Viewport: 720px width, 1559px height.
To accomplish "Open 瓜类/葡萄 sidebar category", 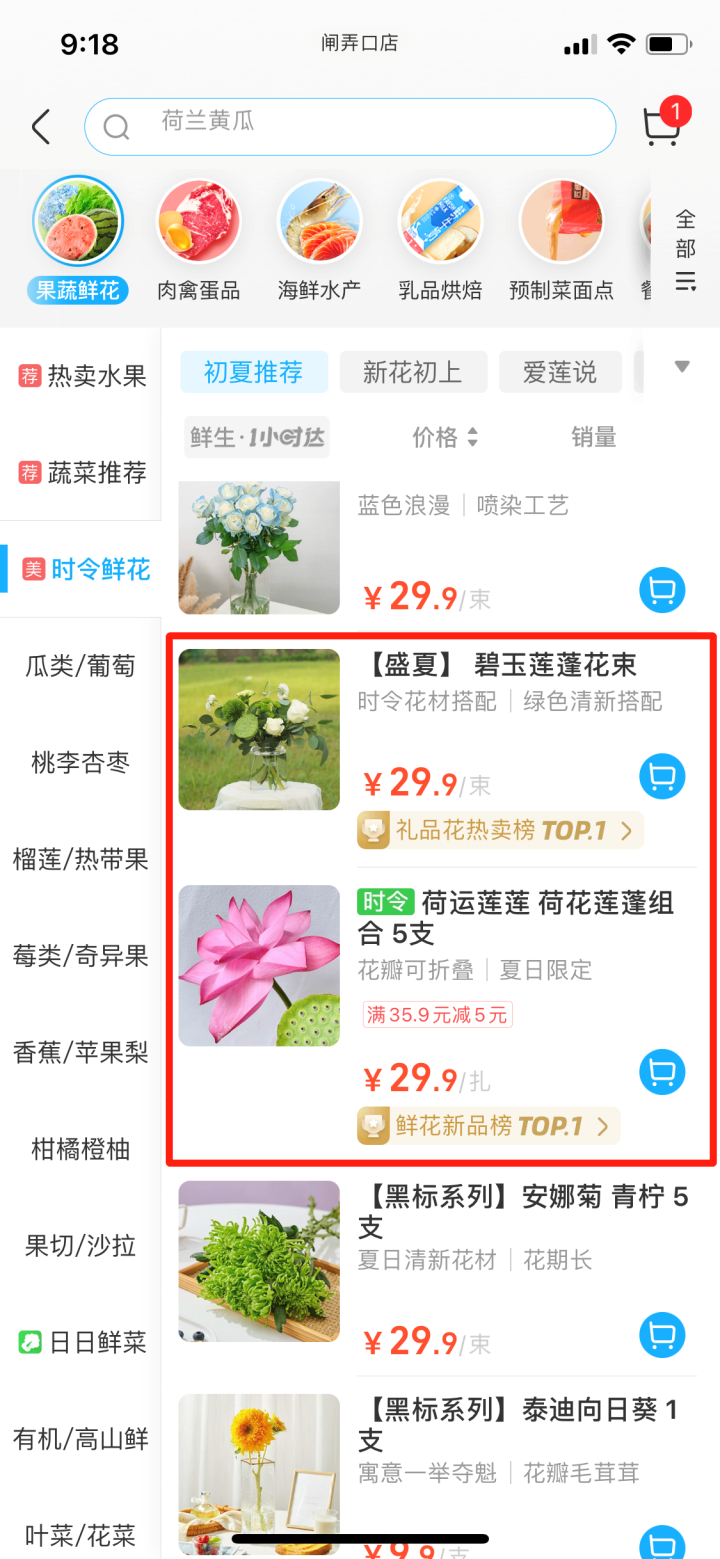I will click(x=80, y=666).
